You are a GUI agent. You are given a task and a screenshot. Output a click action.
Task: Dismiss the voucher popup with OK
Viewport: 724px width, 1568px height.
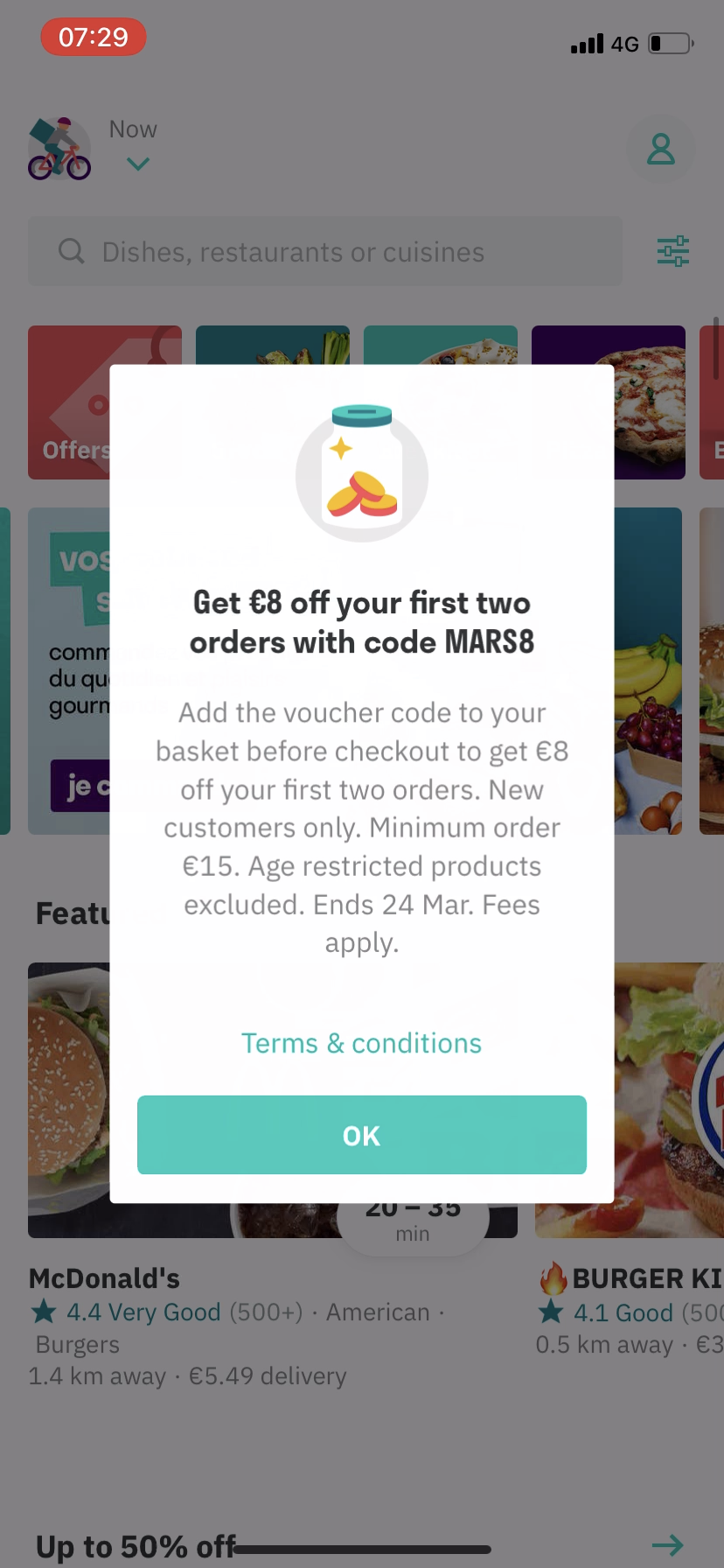pyautogui.click(x=361, y=1135)
